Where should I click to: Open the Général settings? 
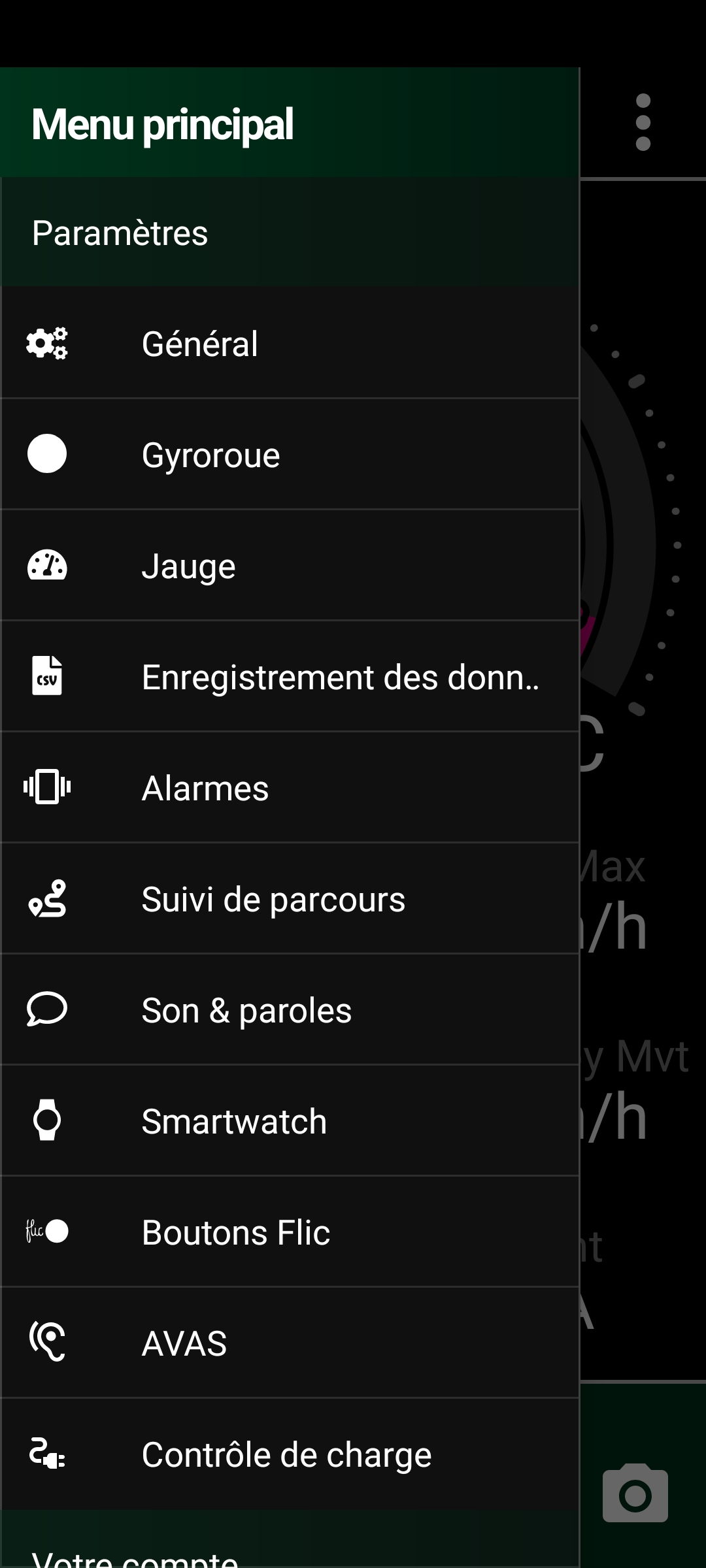tap(290, 343)
